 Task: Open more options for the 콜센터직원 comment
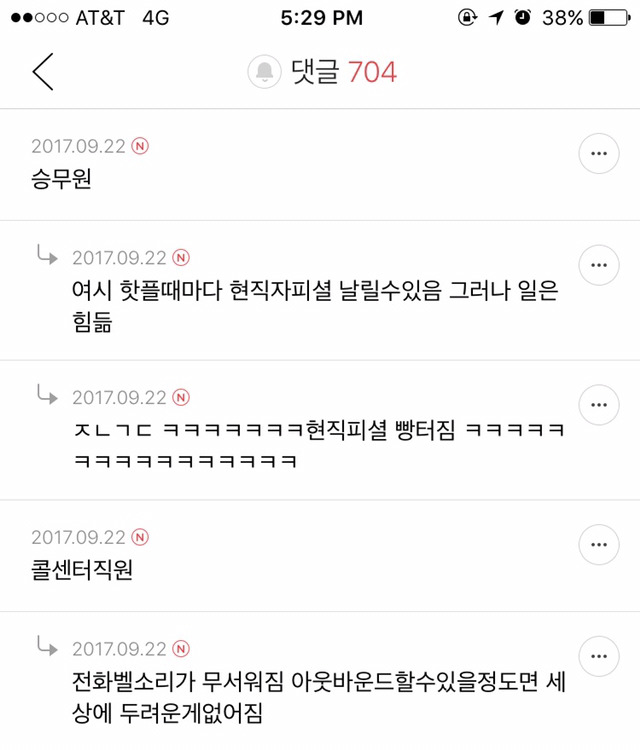(x=599, y=544)
